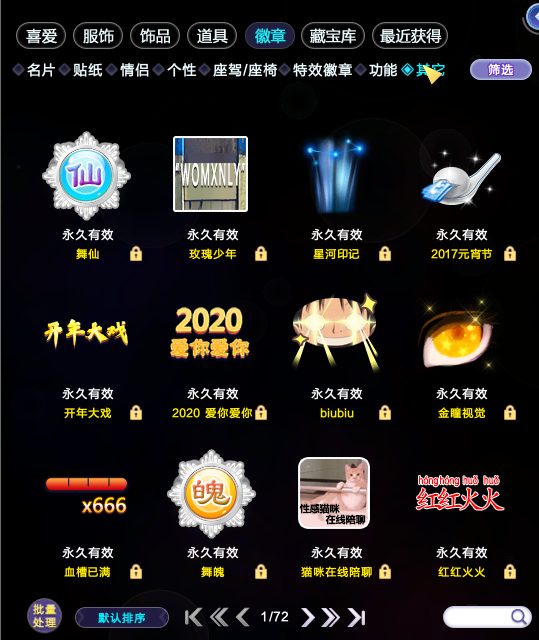Go to the next page arrow
Image resolution: width=539 pixels, height=640 pixels.
[307, 617]
